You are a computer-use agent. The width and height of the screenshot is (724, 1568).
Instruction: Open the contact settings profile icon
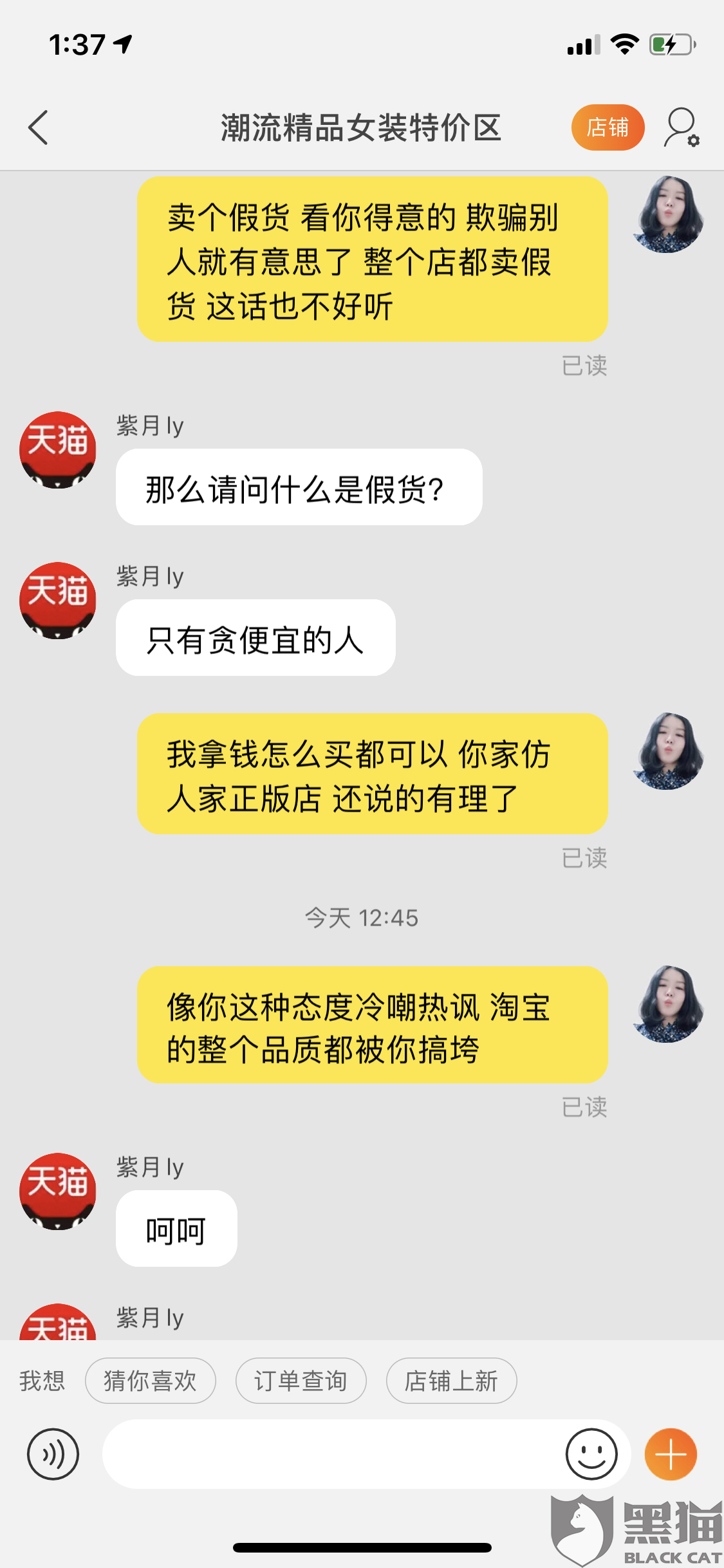tap(681, 127)
